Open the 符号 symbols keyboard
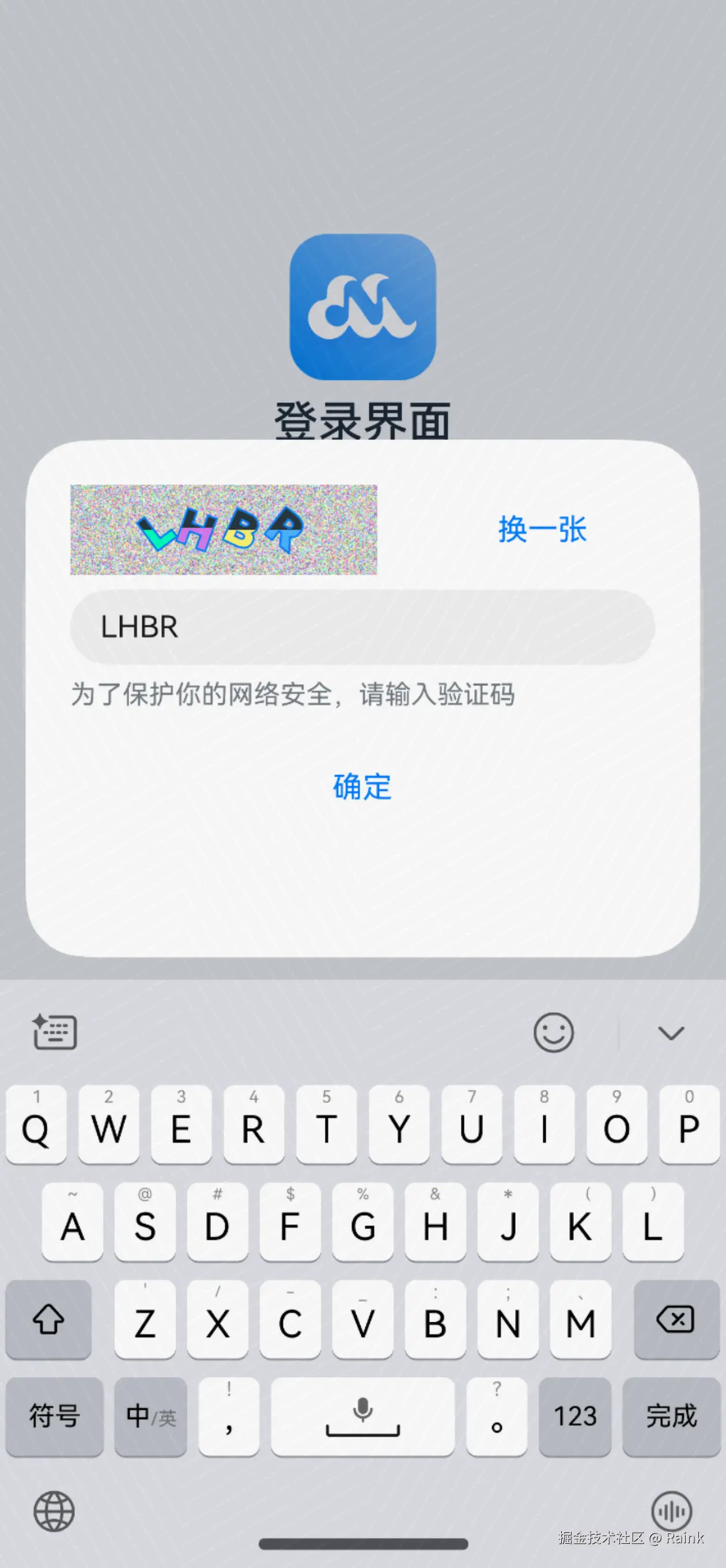Screen dimensions: 726x1568 click(54, 1416)
